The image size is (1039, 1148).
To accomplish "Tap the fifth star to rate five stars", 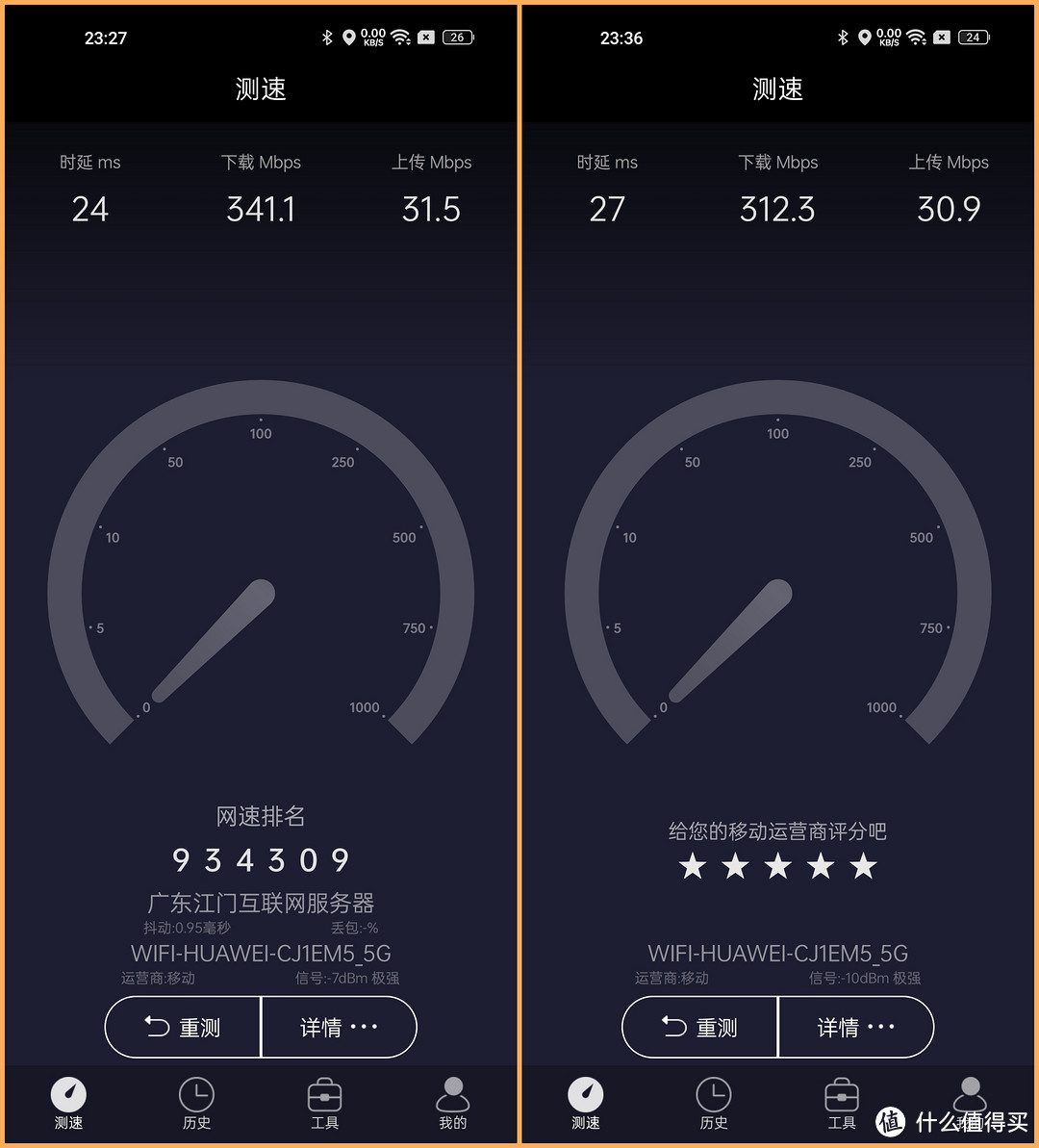I will tap(863, 866).
